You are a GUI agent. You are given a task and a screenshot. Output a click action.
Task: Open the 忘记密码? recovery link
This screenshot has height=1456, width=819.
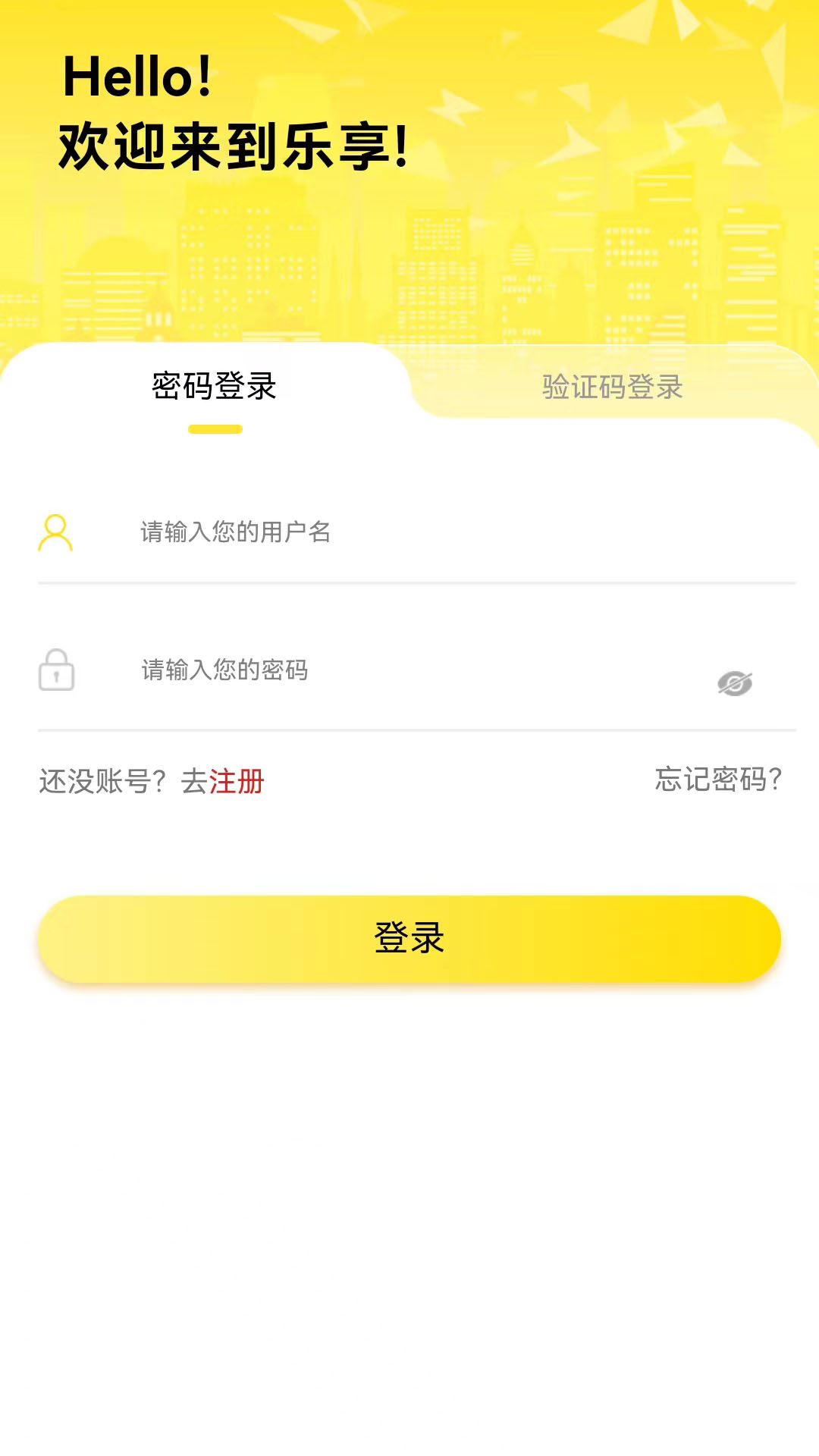coord(718,780)
